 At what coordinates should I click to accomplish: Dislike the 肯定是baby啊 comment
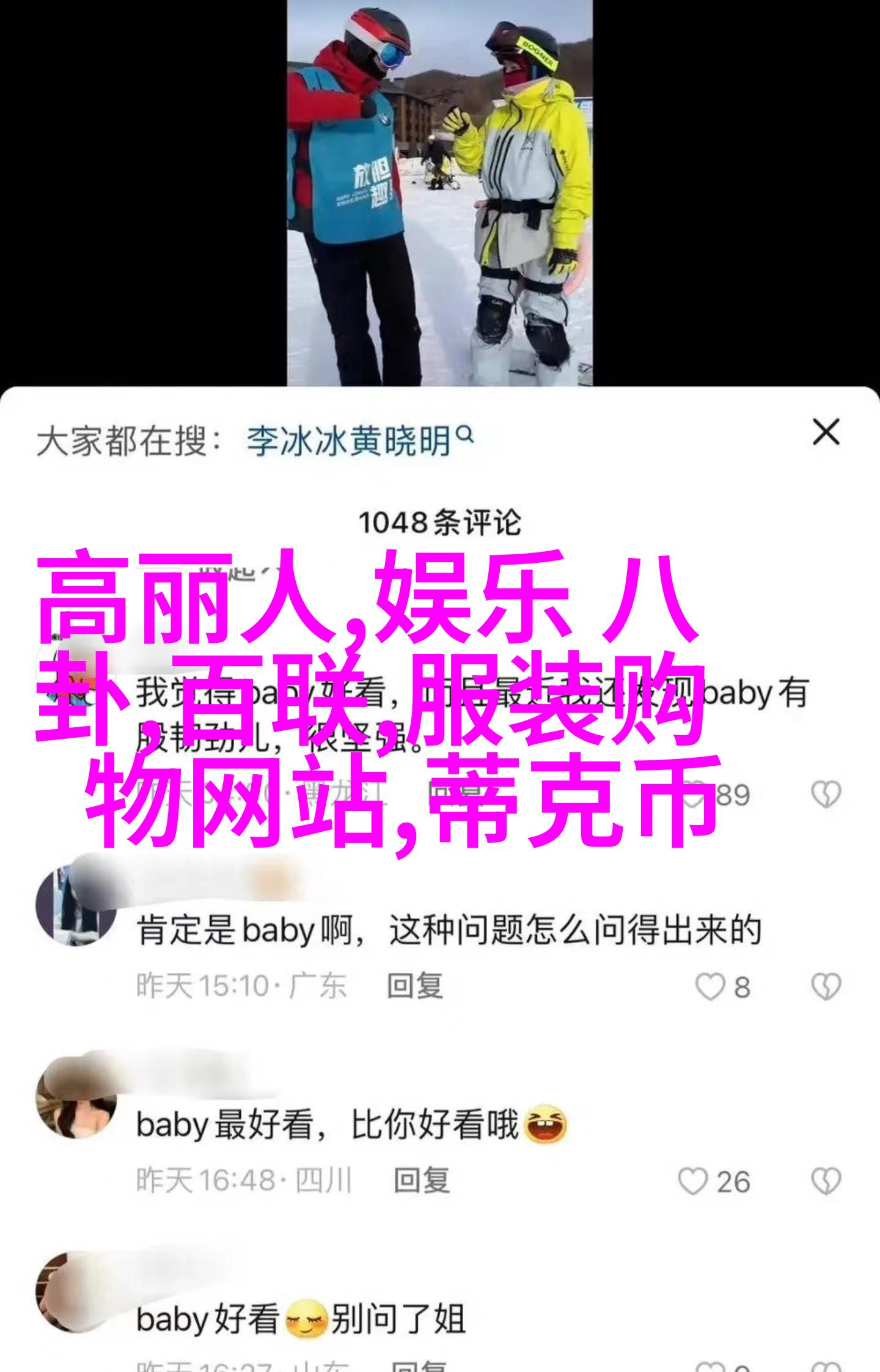[826, 987]
